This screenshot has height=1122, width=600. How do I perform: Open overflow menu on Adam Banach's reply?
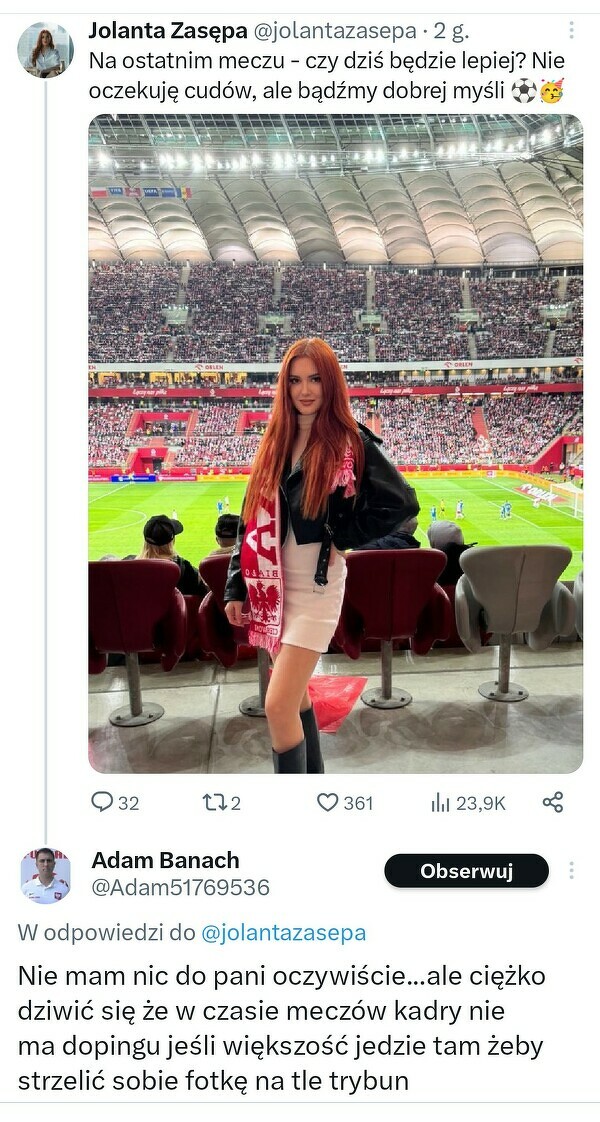[x=571, y=870]
